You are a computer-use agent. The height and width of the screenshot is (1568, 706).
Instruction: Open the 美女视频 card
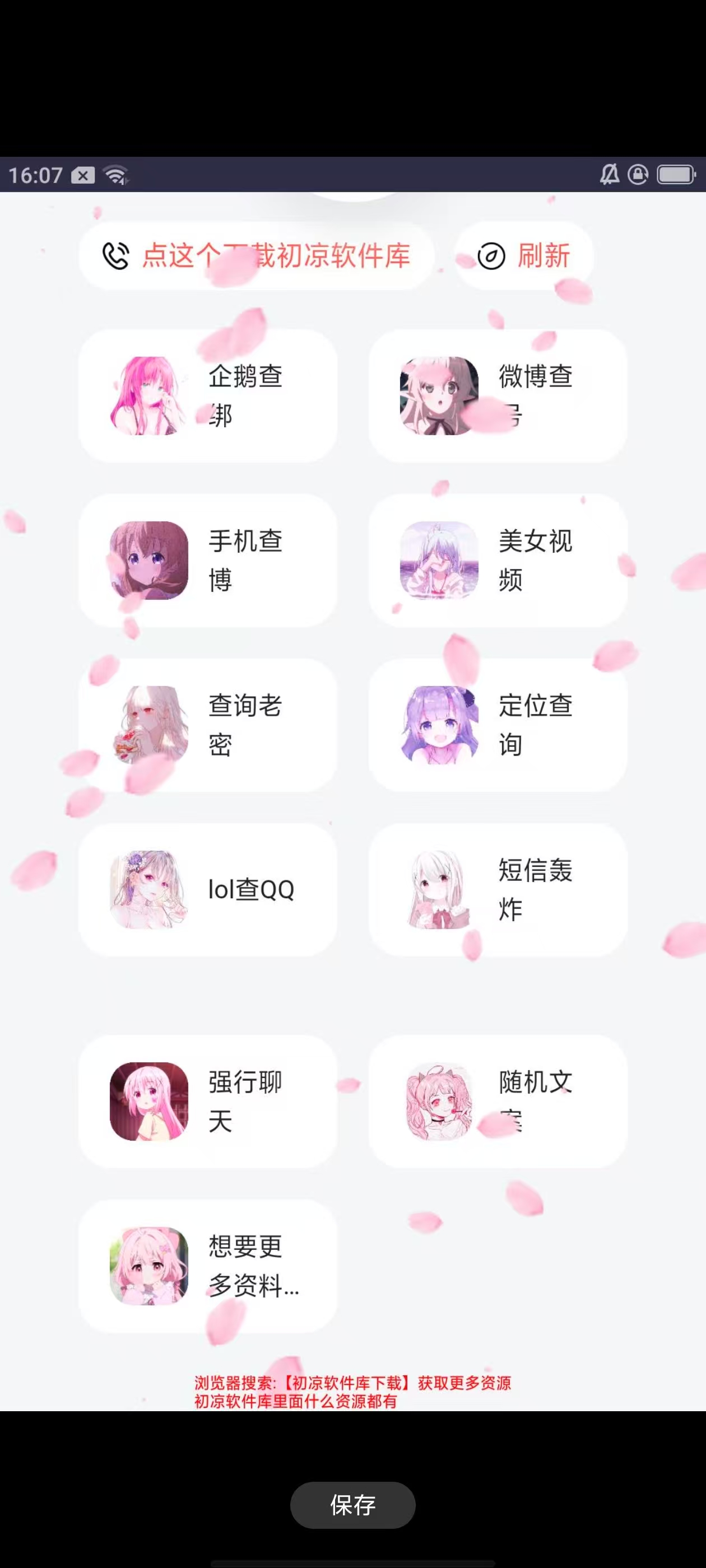pos(498,560)
